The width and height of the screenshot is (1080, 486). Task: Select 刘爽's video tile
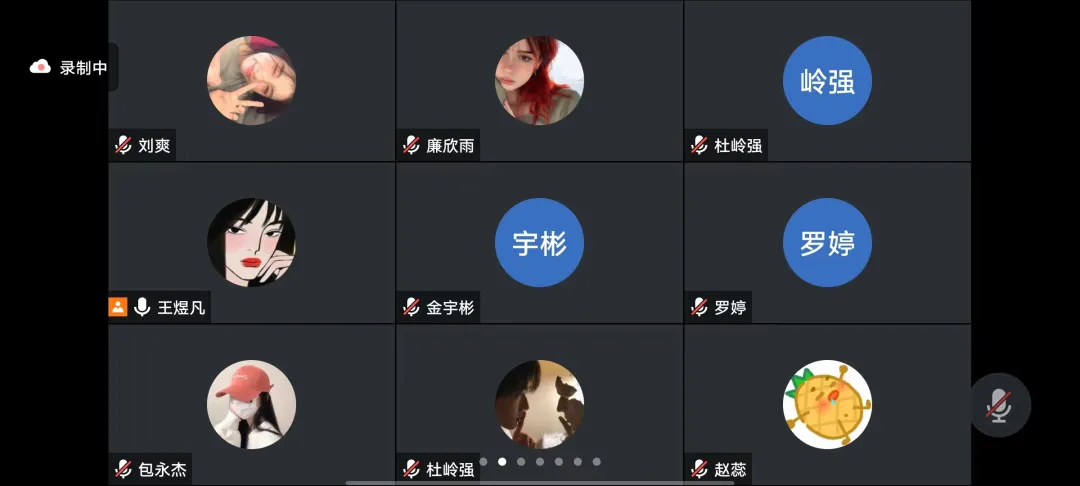pyautogui.click(x=251, y=81)
